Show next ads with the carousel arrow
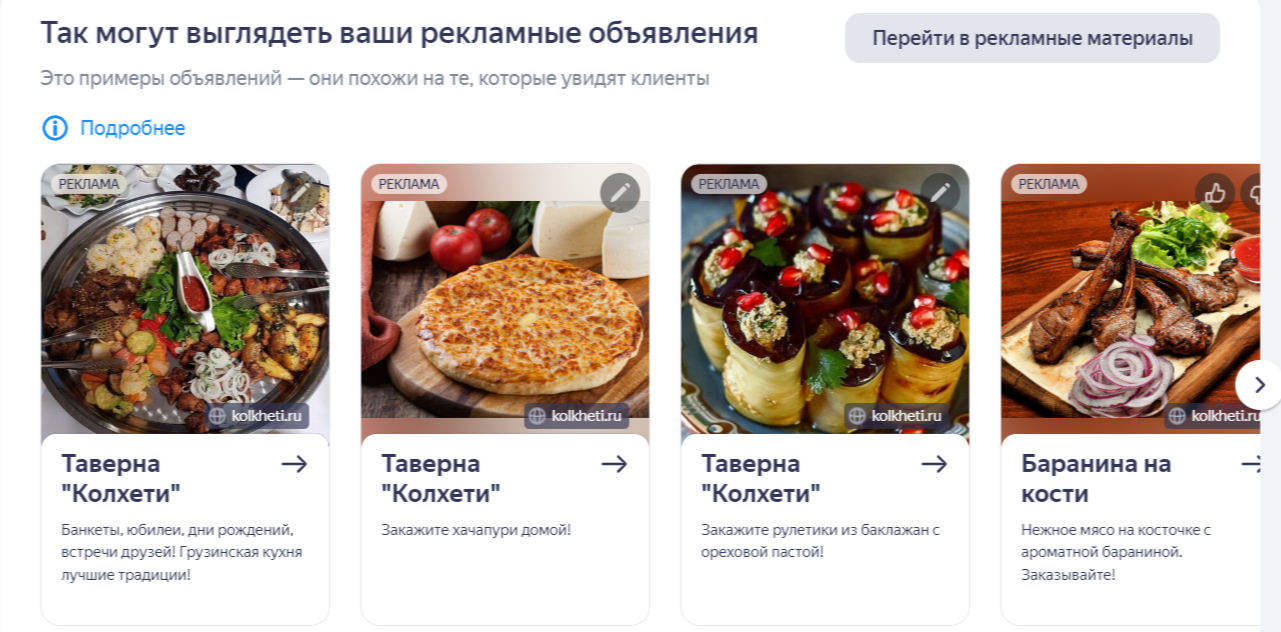This screenshot has height=632, width=1281. pos(1259,385)
